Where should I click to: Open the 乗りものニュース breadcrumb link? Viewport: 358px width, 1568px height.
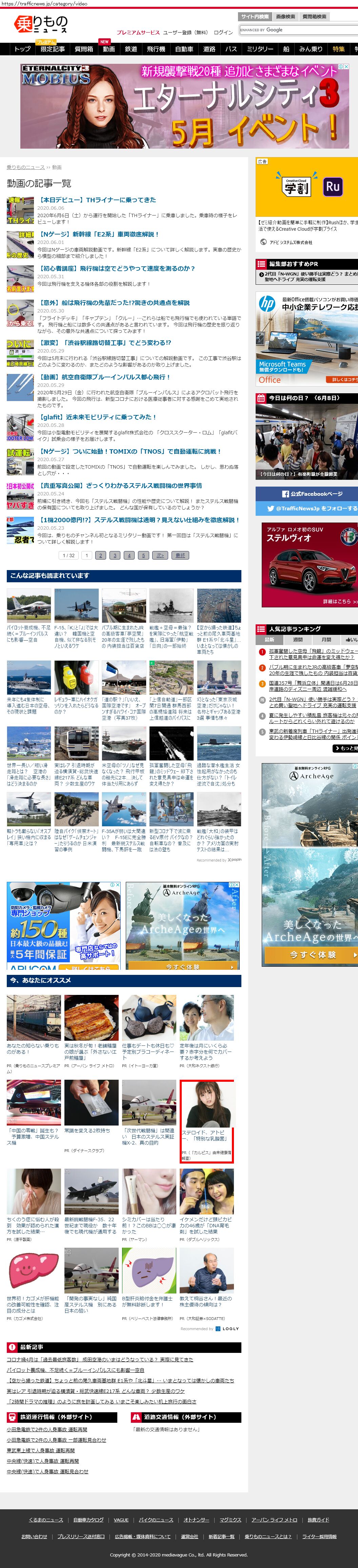[25, 167]
